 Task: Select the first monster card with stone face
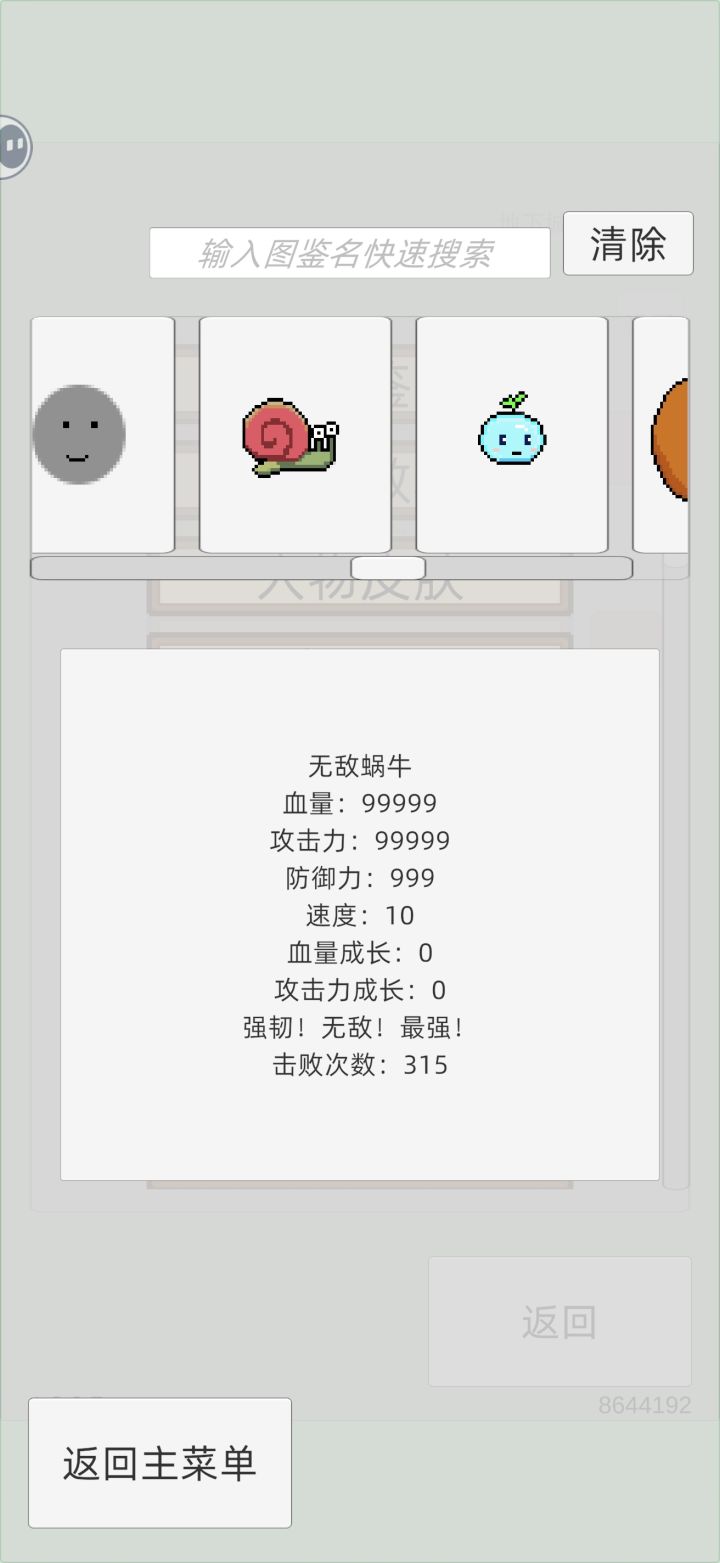(103, 434)
